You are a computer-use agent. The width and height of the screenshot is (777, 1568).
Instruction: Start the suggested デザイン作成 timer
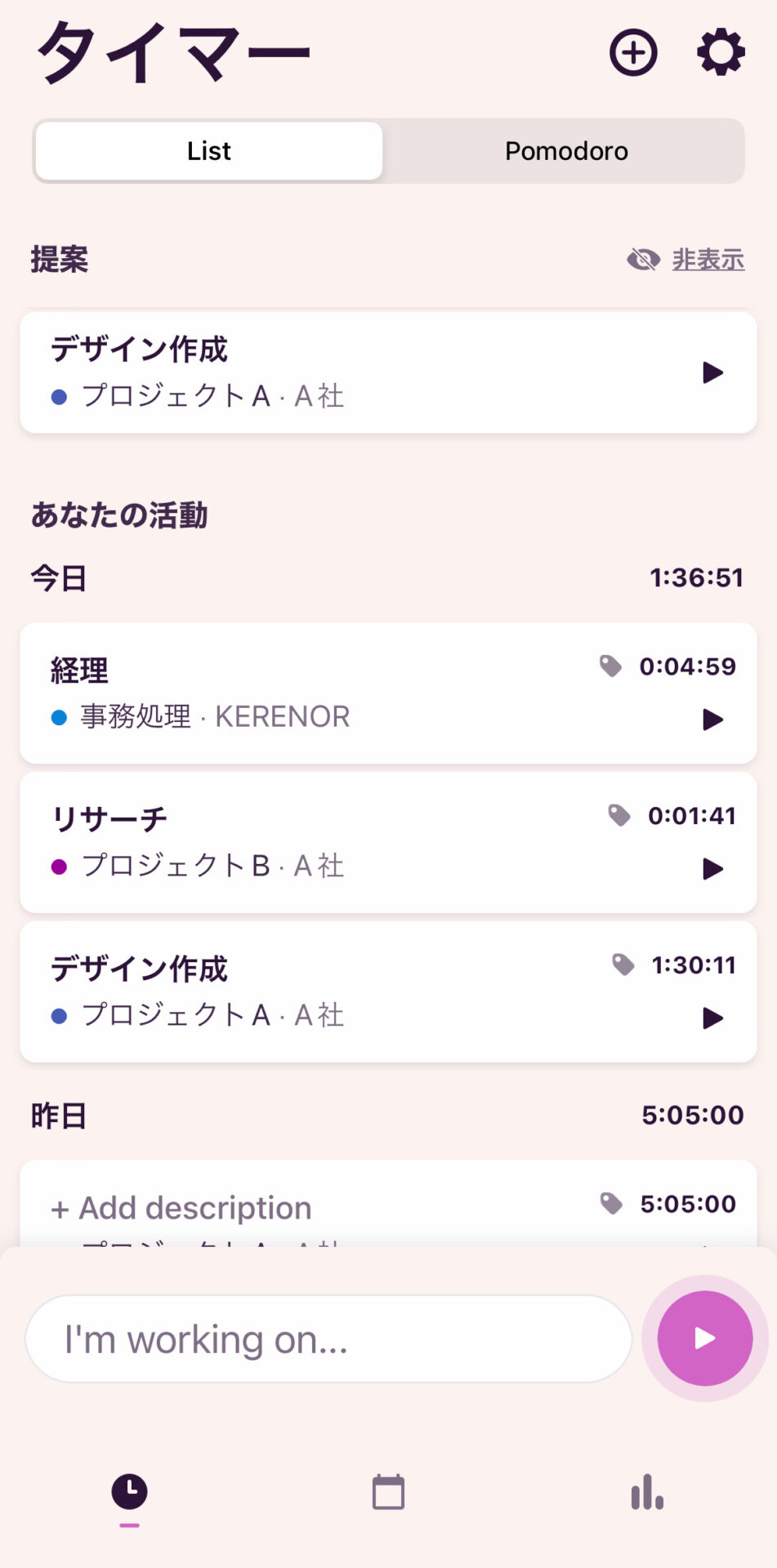point(712,372)
